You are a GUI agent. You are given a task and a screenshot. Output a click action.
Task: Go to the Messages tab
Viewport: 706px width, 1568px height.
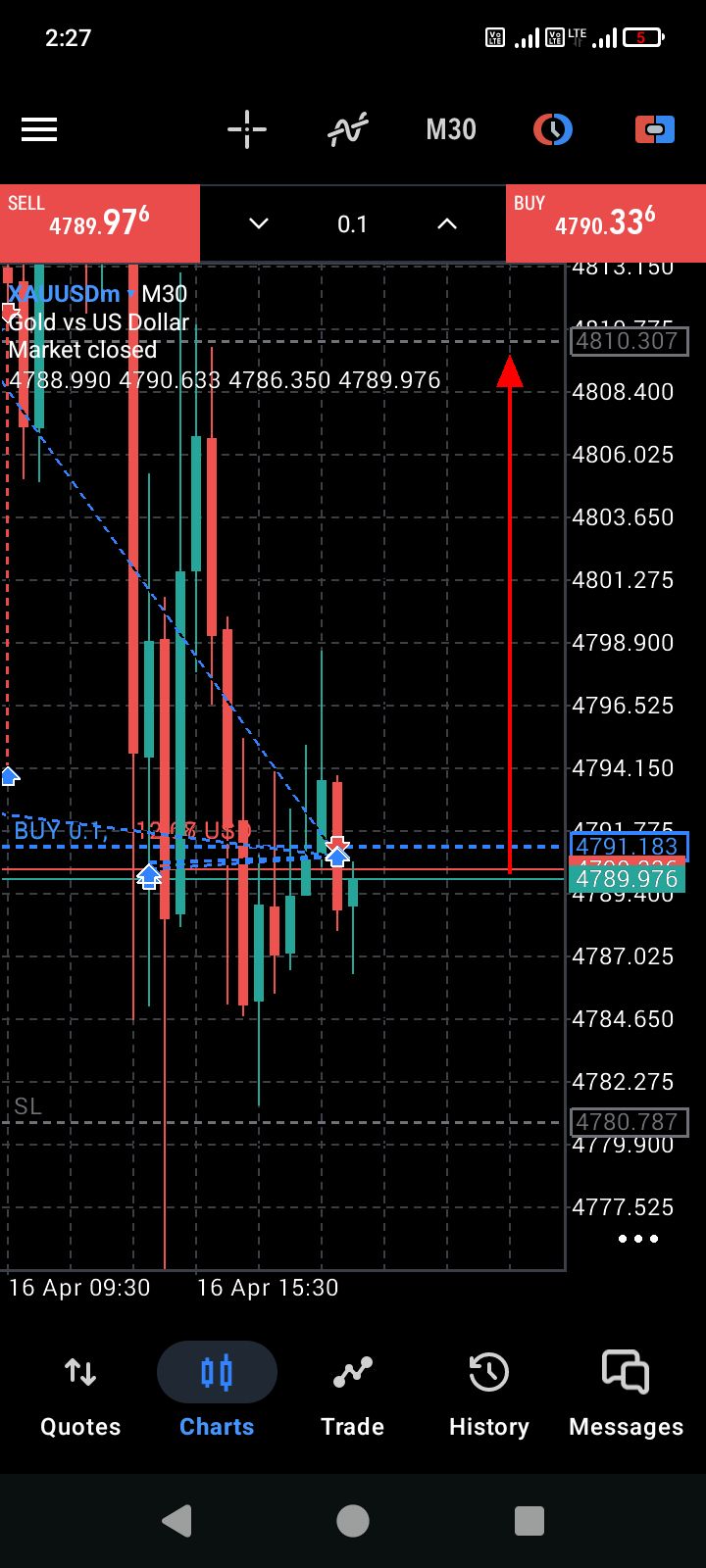(x=626, y=1392)
